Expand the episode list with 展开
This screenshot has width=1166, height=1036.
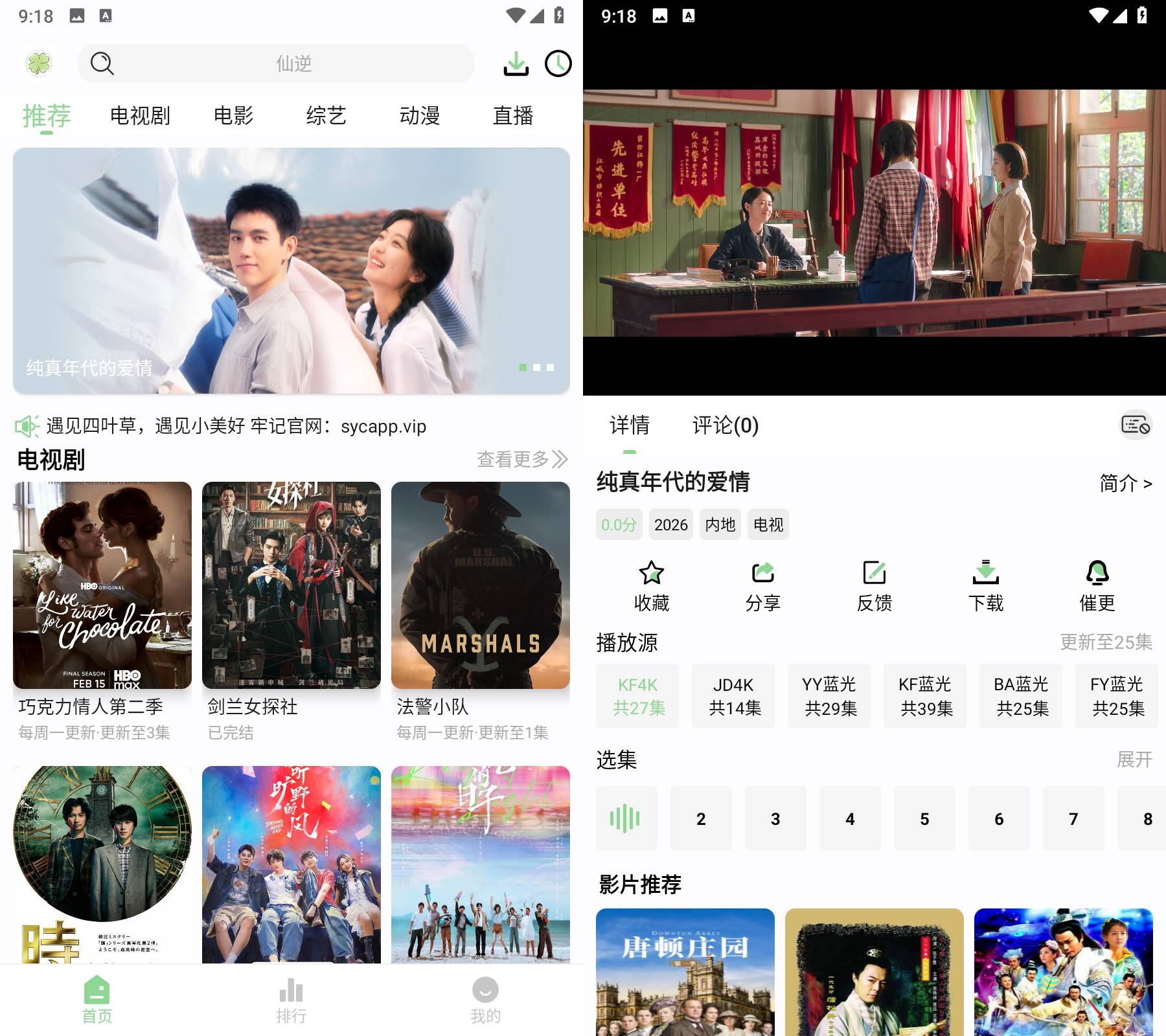coord(1134,759)
